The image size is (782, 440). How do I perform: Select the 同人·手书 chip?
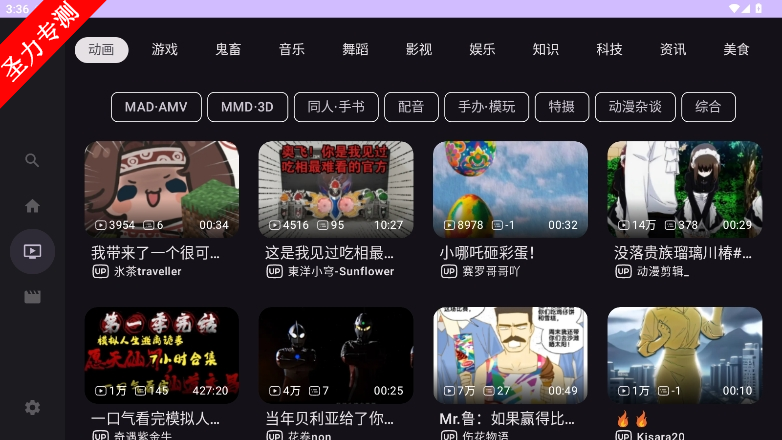tap(336, 107)
